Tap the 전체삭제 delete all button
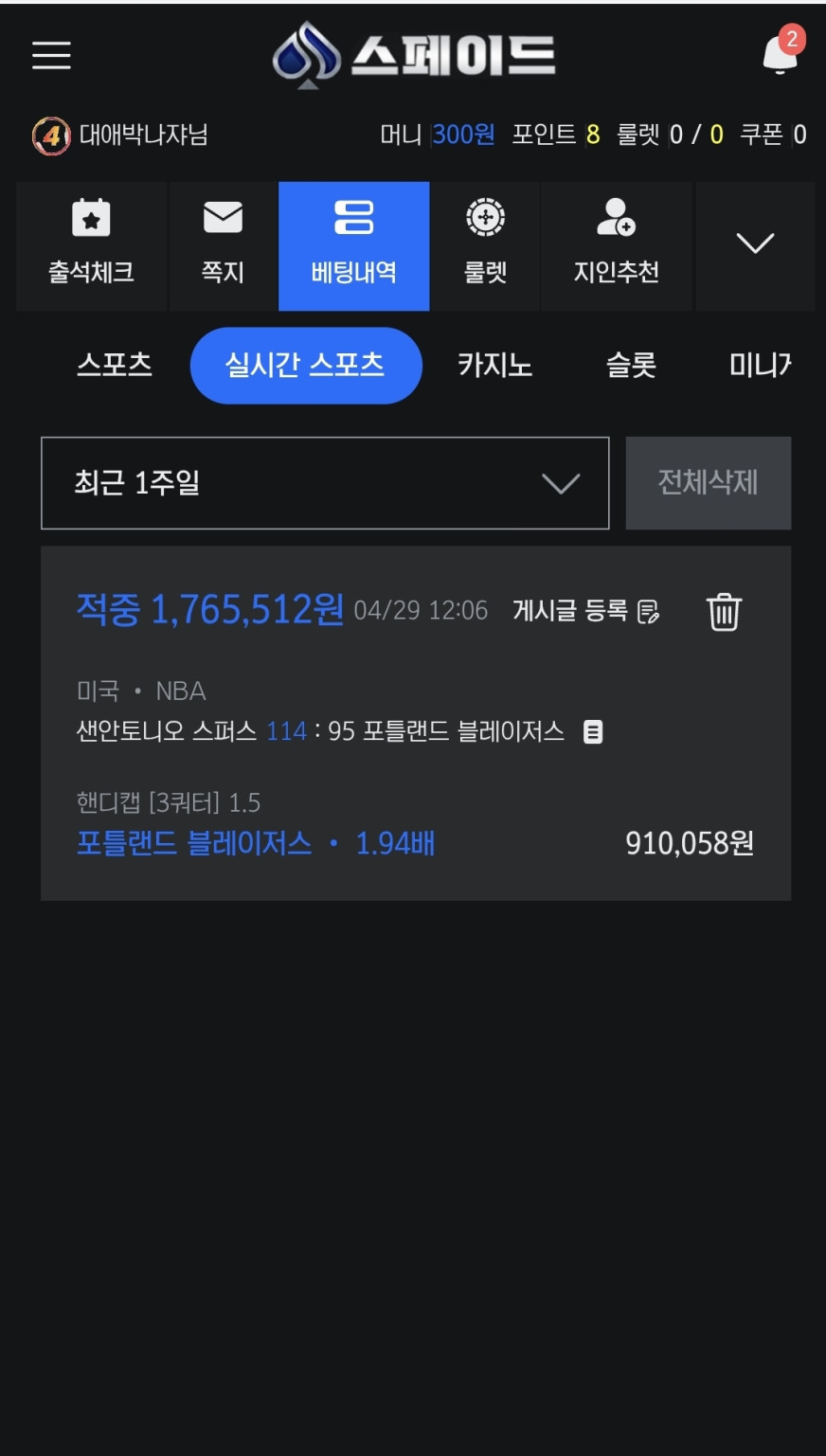 [x=708, y=483]
